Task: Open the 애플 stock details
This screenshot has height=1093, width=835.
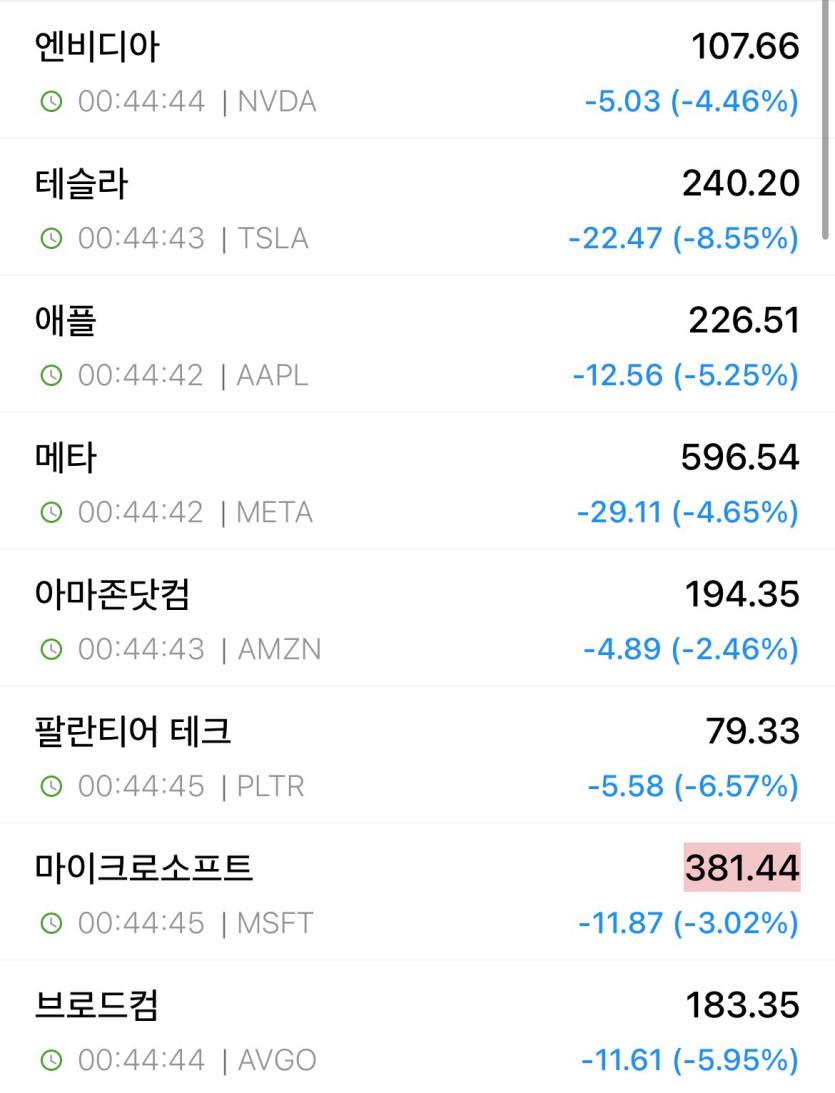Action: [64, 320]
